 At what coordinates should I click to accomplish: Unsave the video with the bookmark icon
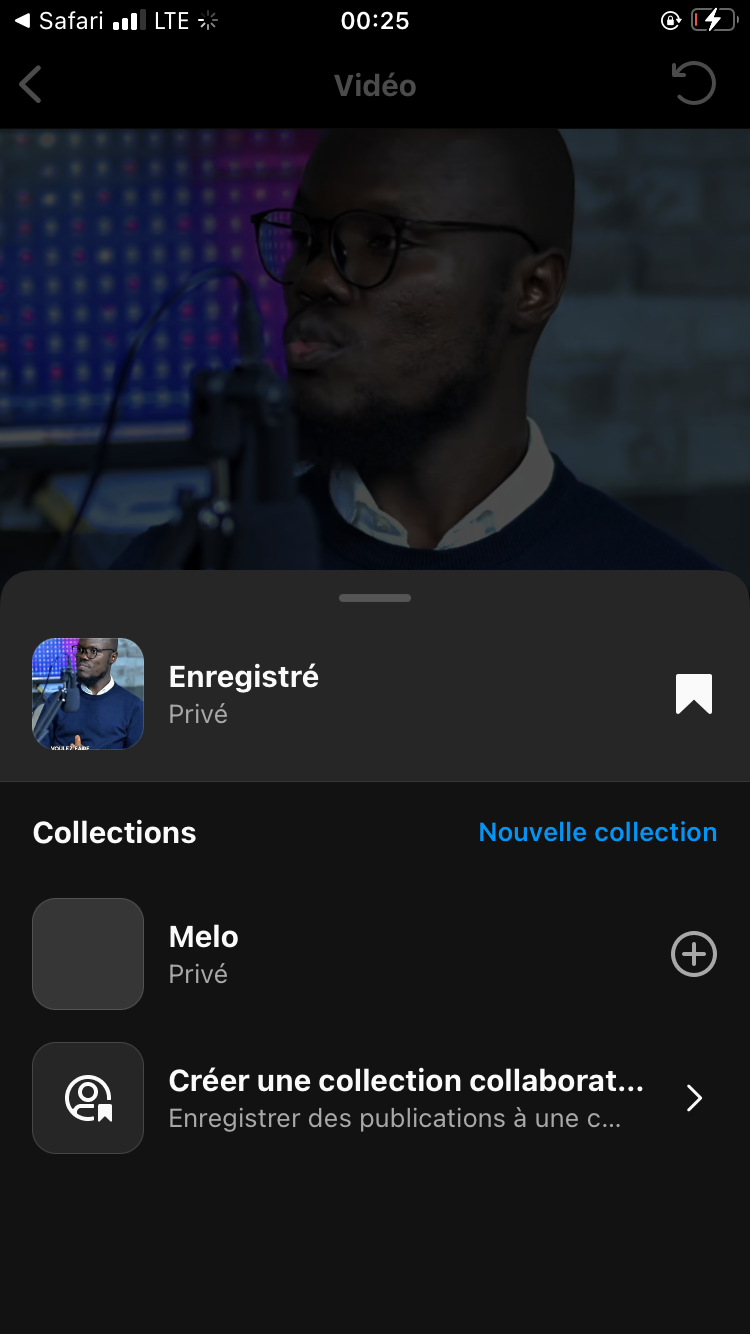coord(693,694)
